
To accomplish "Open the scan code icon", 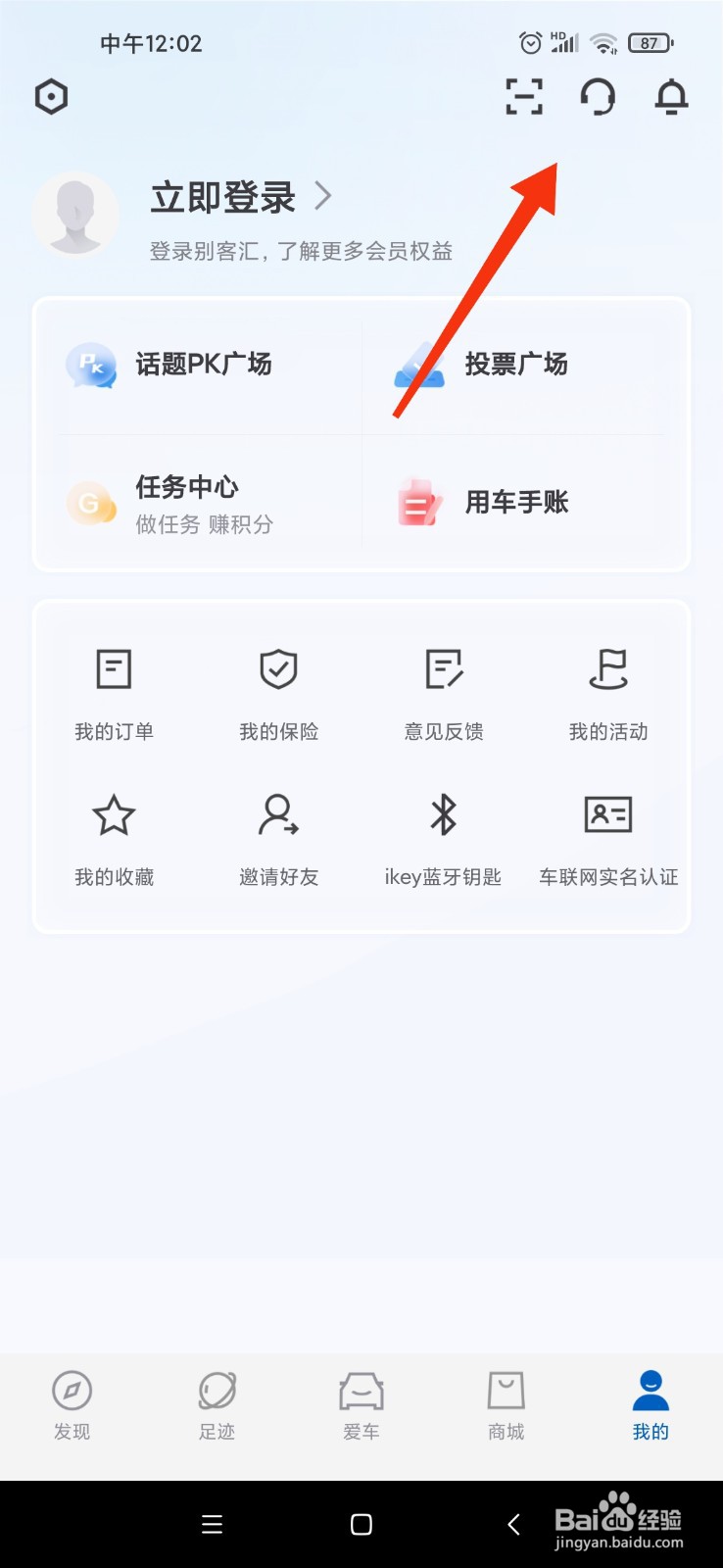I will click(x=524, y=97).
